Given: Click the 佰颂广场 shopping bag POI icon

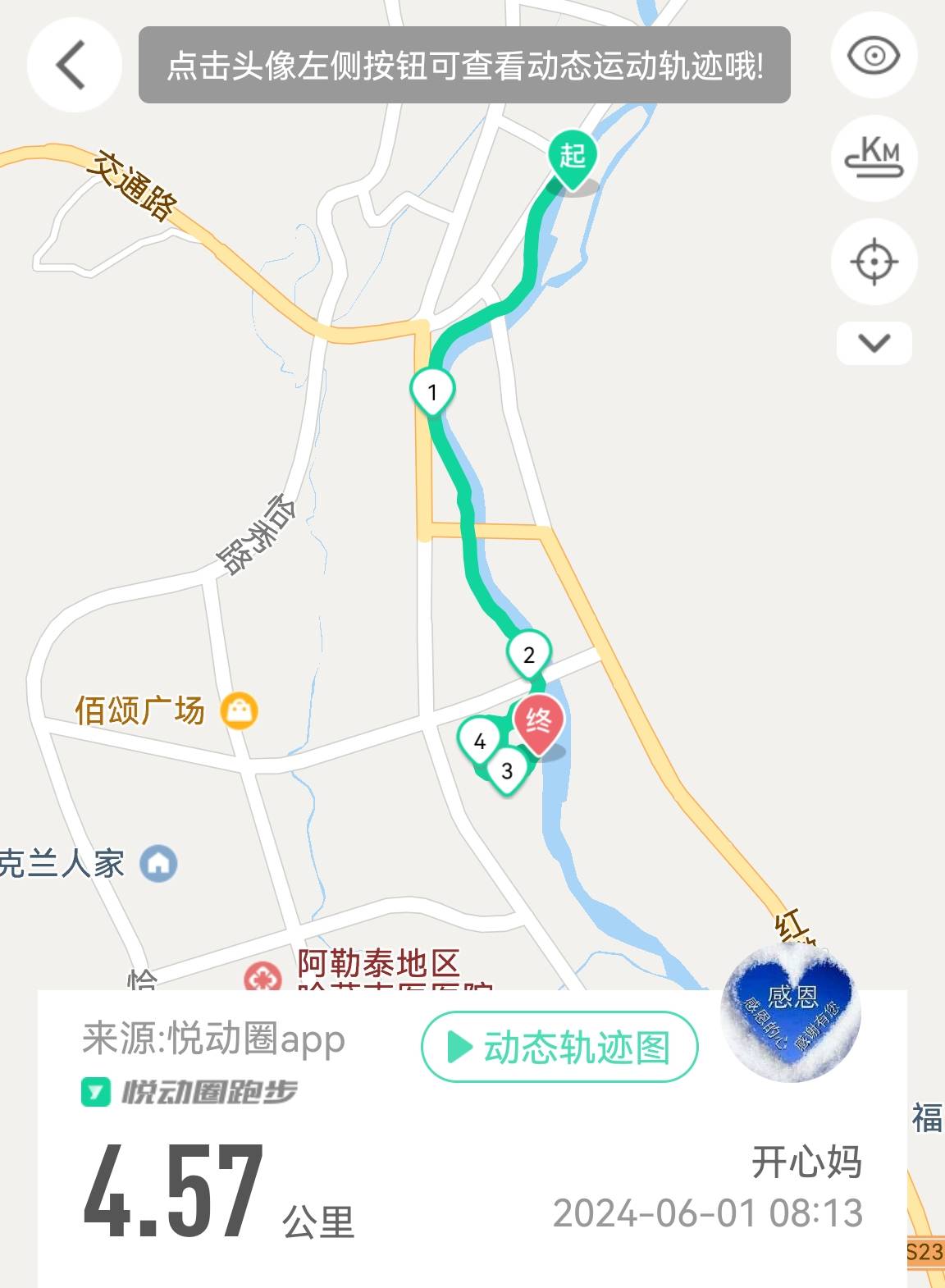Looking at the screenshot, I should coord(239,710).
